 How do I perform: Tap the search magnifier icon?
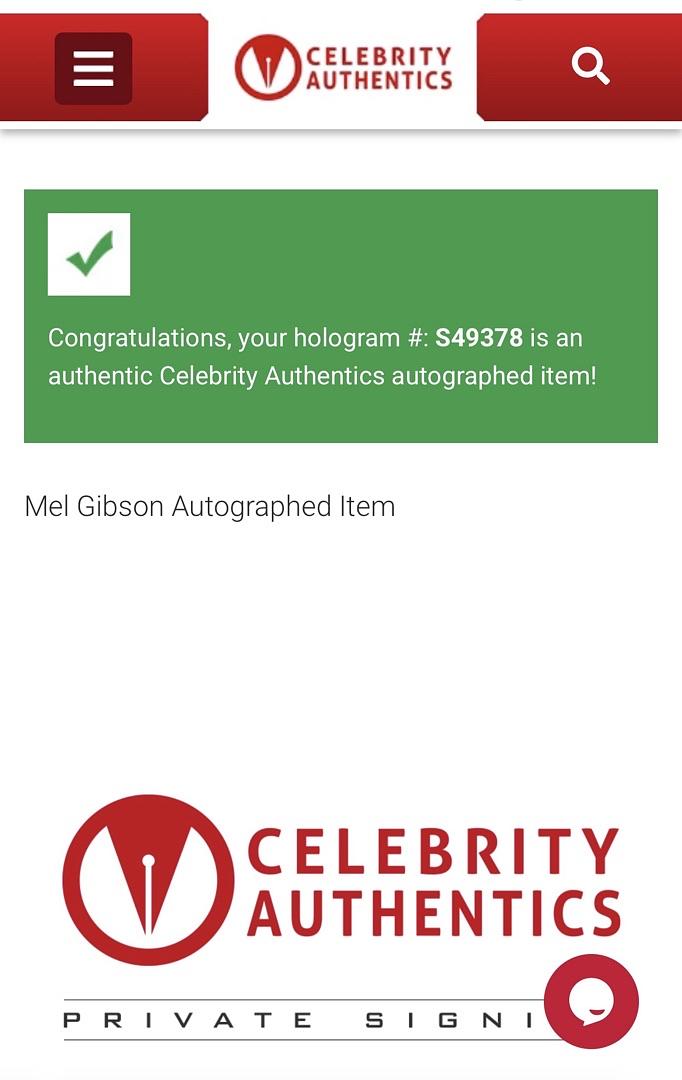(x=590, y=67)
